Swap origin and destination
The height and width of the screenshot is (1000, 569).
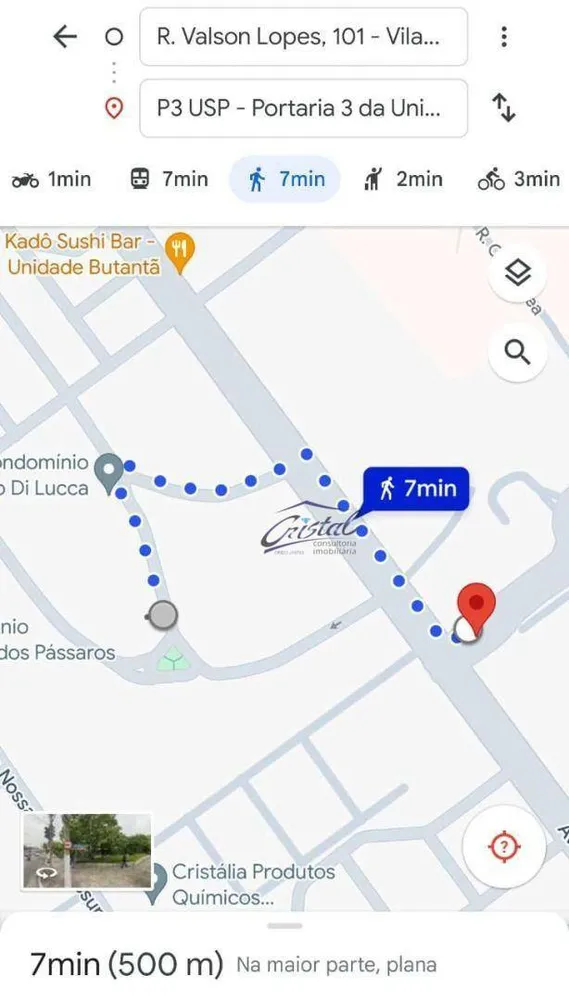[504, 108]
